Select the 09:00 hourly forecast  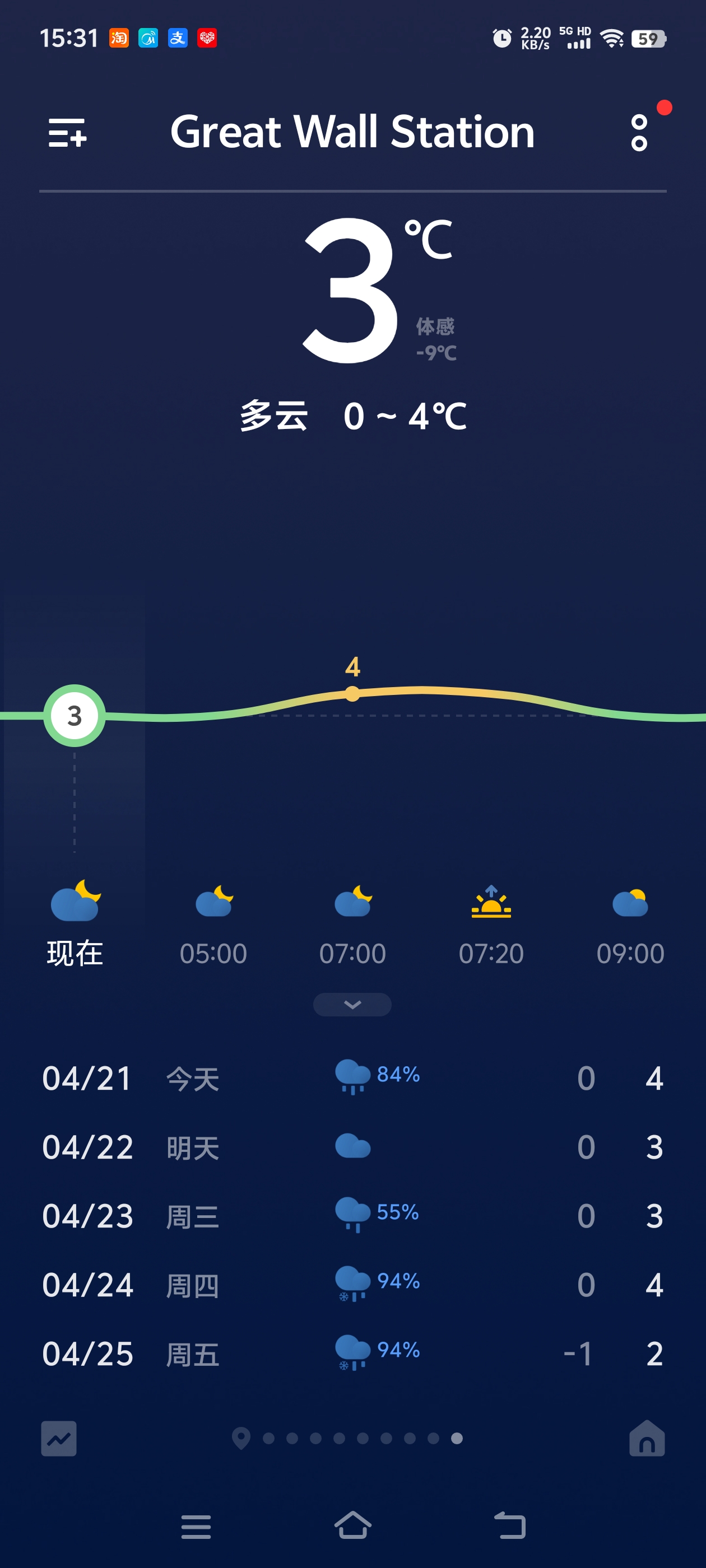(630, 925)
